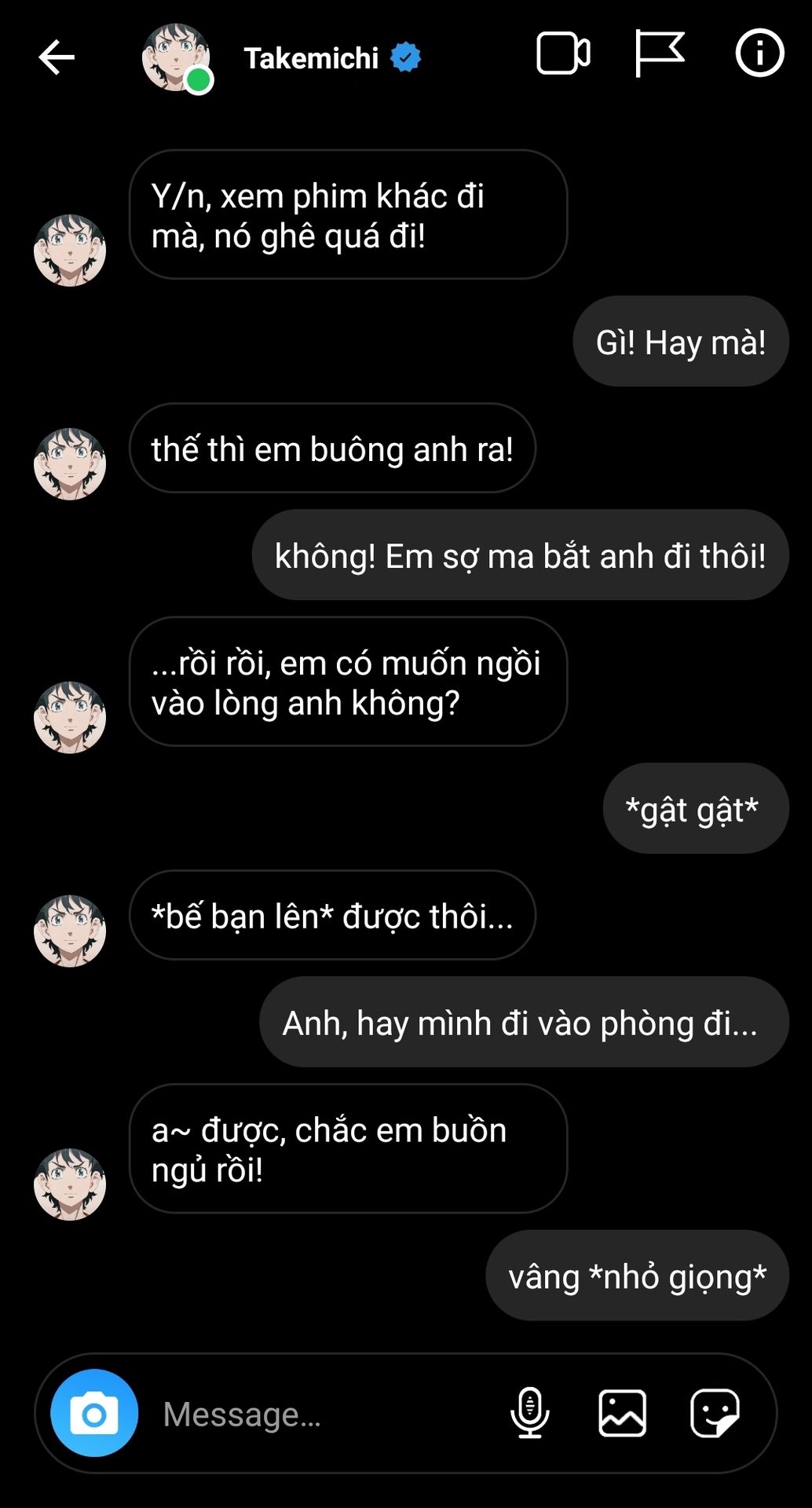Tap Takemichi's profile picture in the header

click(x=177, y=58)
